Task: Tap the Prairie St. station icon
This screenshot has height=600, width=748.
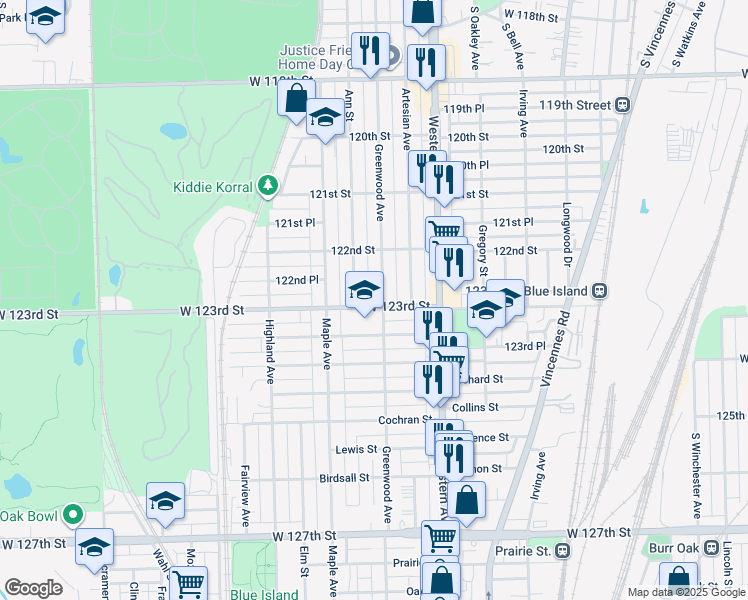Action: pos(563,551)
